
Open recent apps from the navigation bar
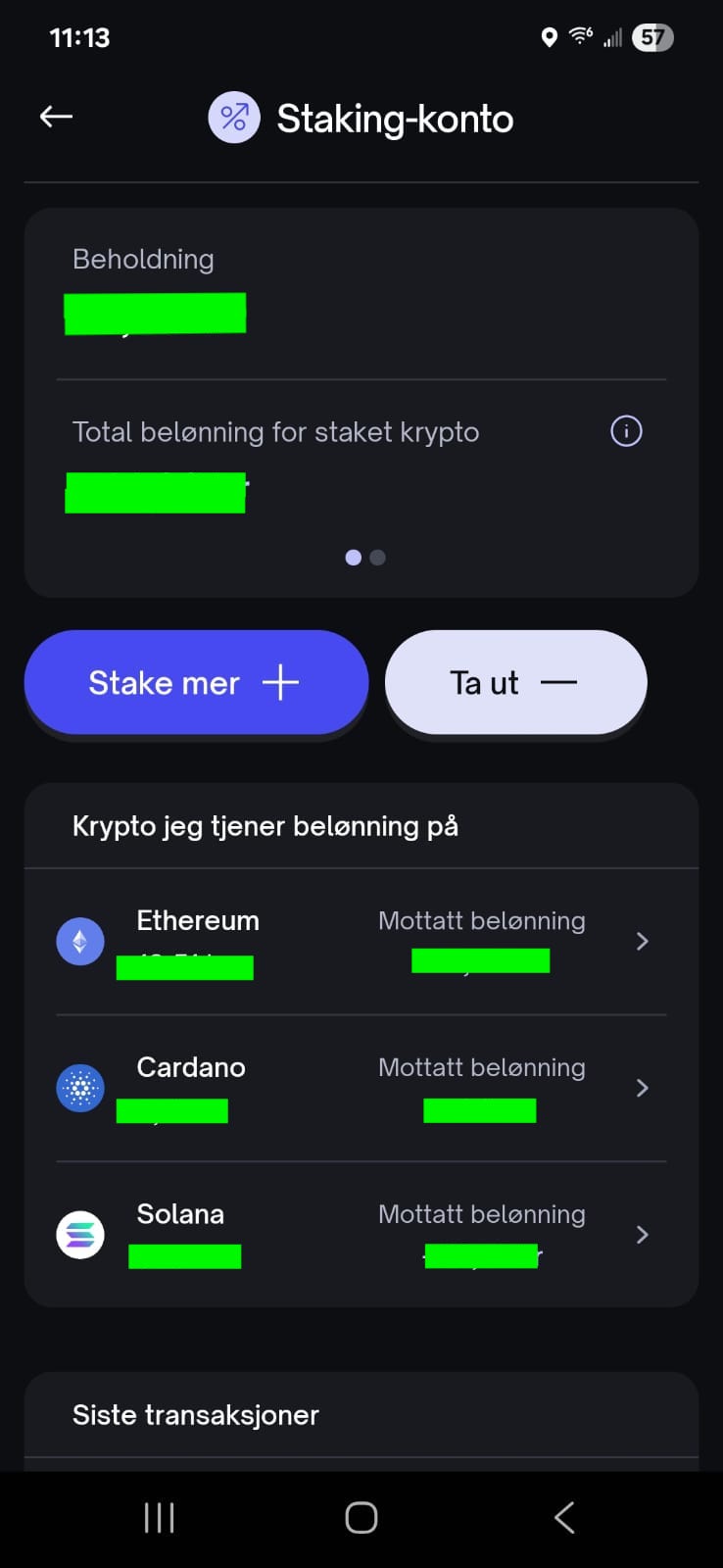[159, 1517]
